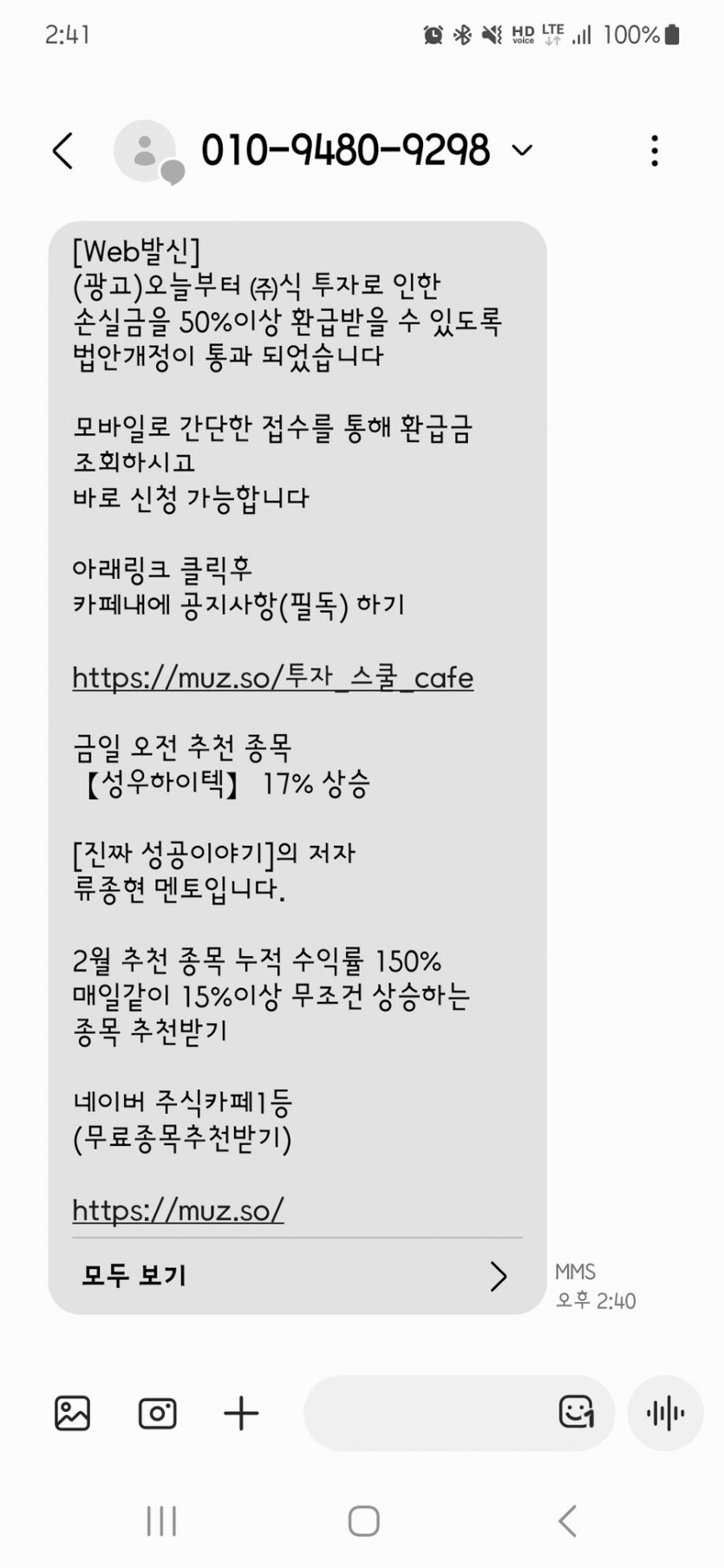The height and width of the screenshot is (1568, 724).
Task: Open the muz.so 투자_스쿨_cafe link
Action: coord(273,677)
